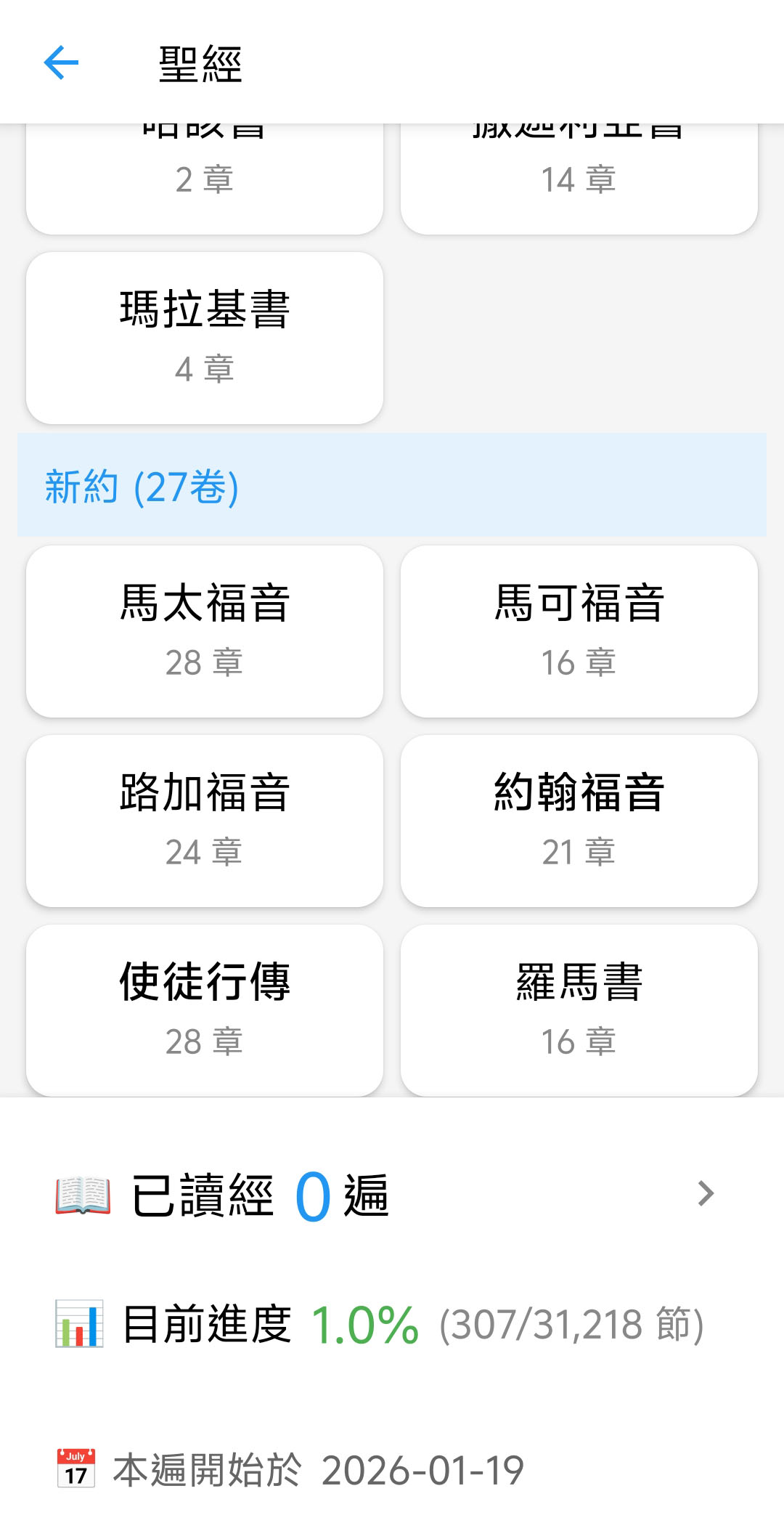Tap the back arrow to leave 聖經 screen
The image size is (784, 1515).
(x=62, y=62)
